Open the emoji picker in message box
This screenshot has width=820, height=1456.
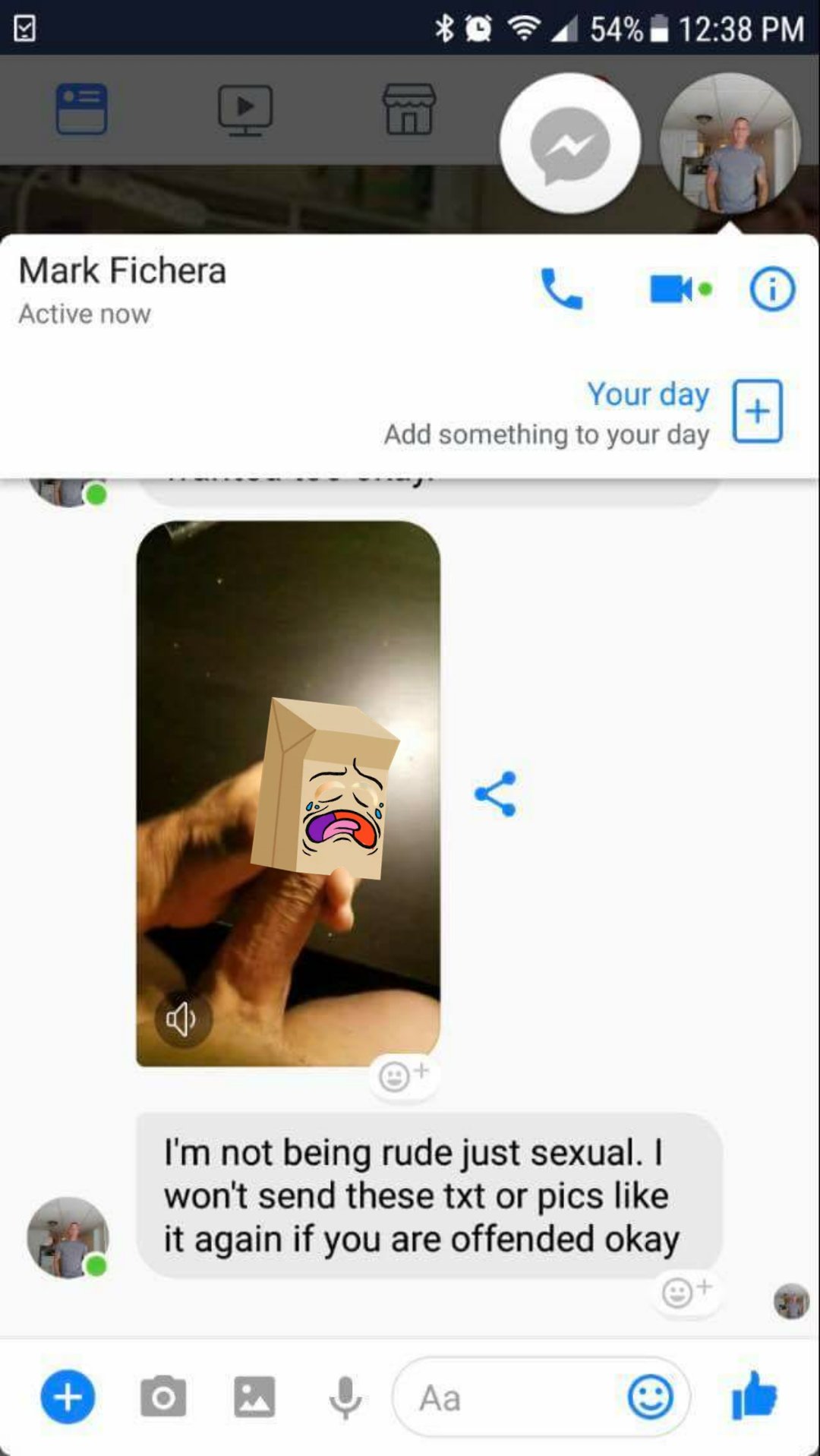[650, 1397]
